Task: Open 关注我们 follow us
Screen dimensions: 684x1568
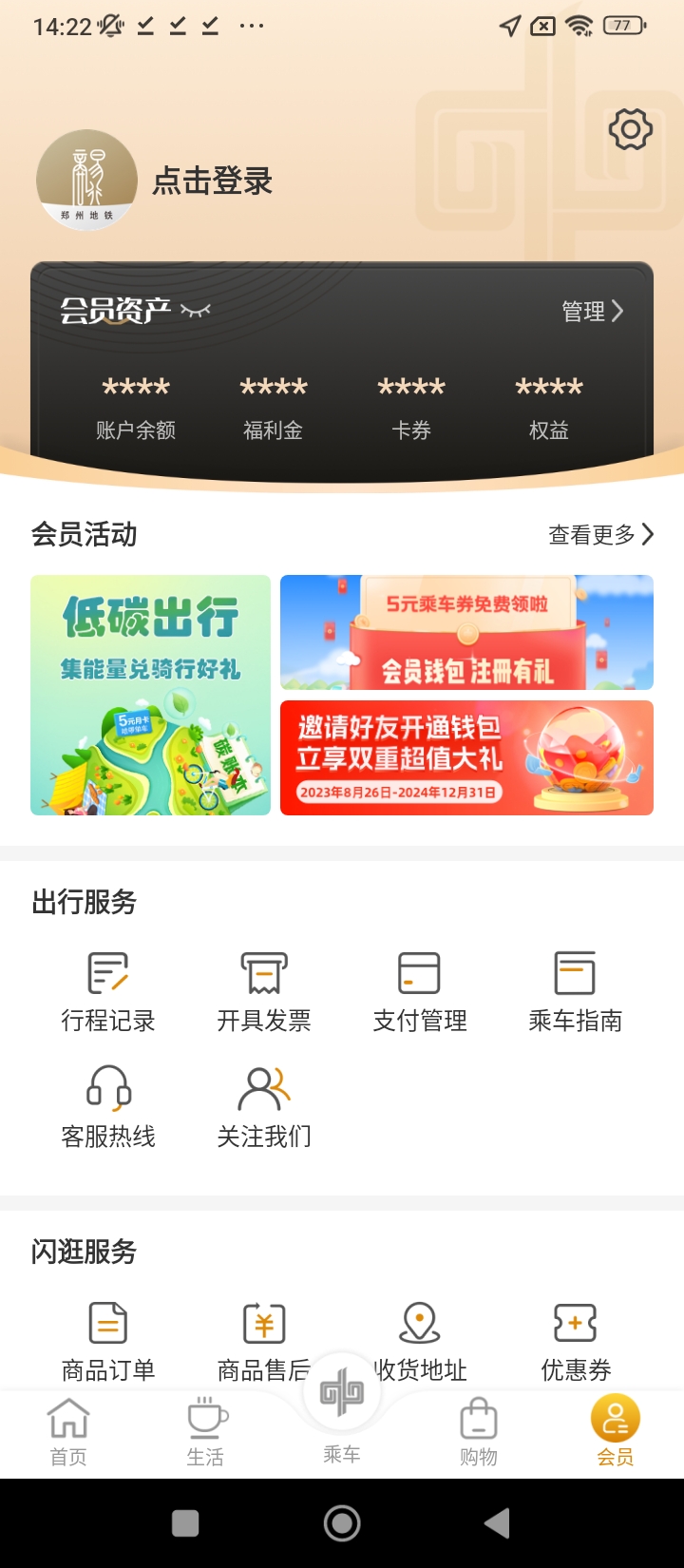Action: pos(264,1107)
